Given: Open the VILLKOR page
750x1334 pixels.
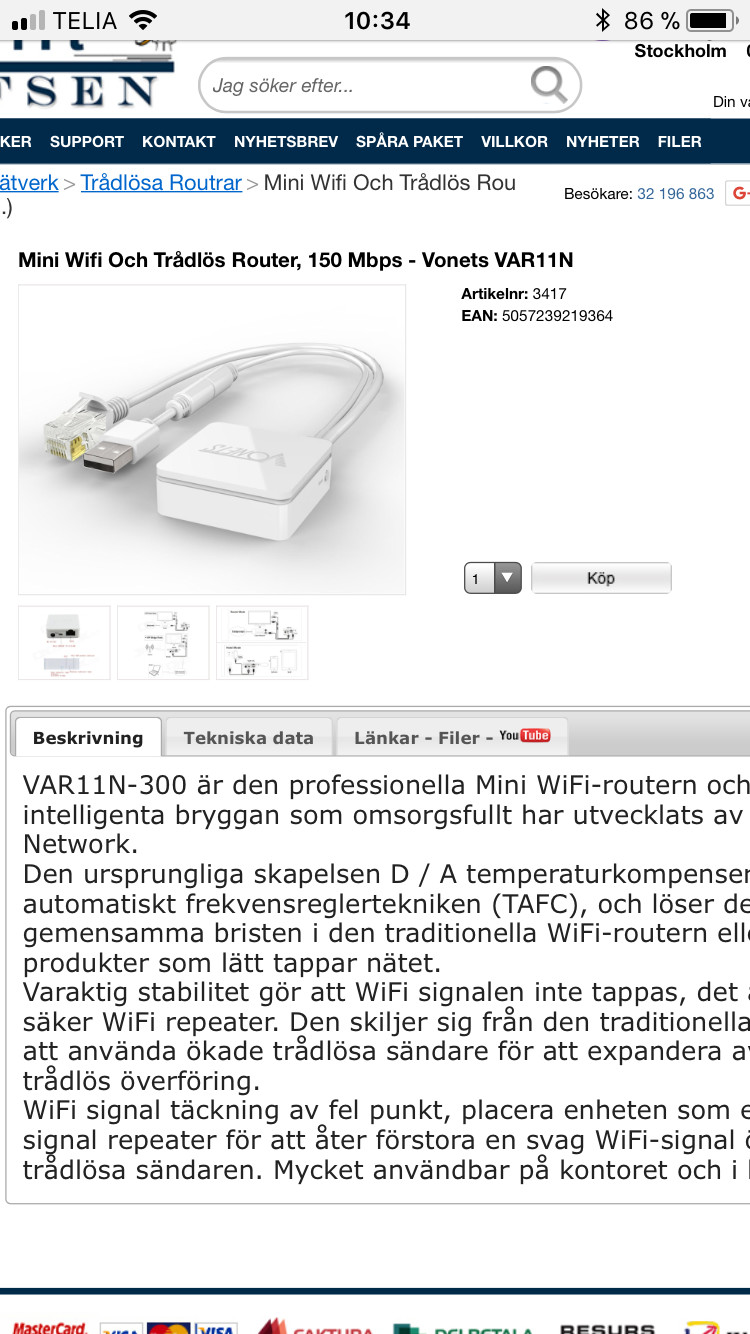Looking at the screenshot, I should tap(514, 142).
